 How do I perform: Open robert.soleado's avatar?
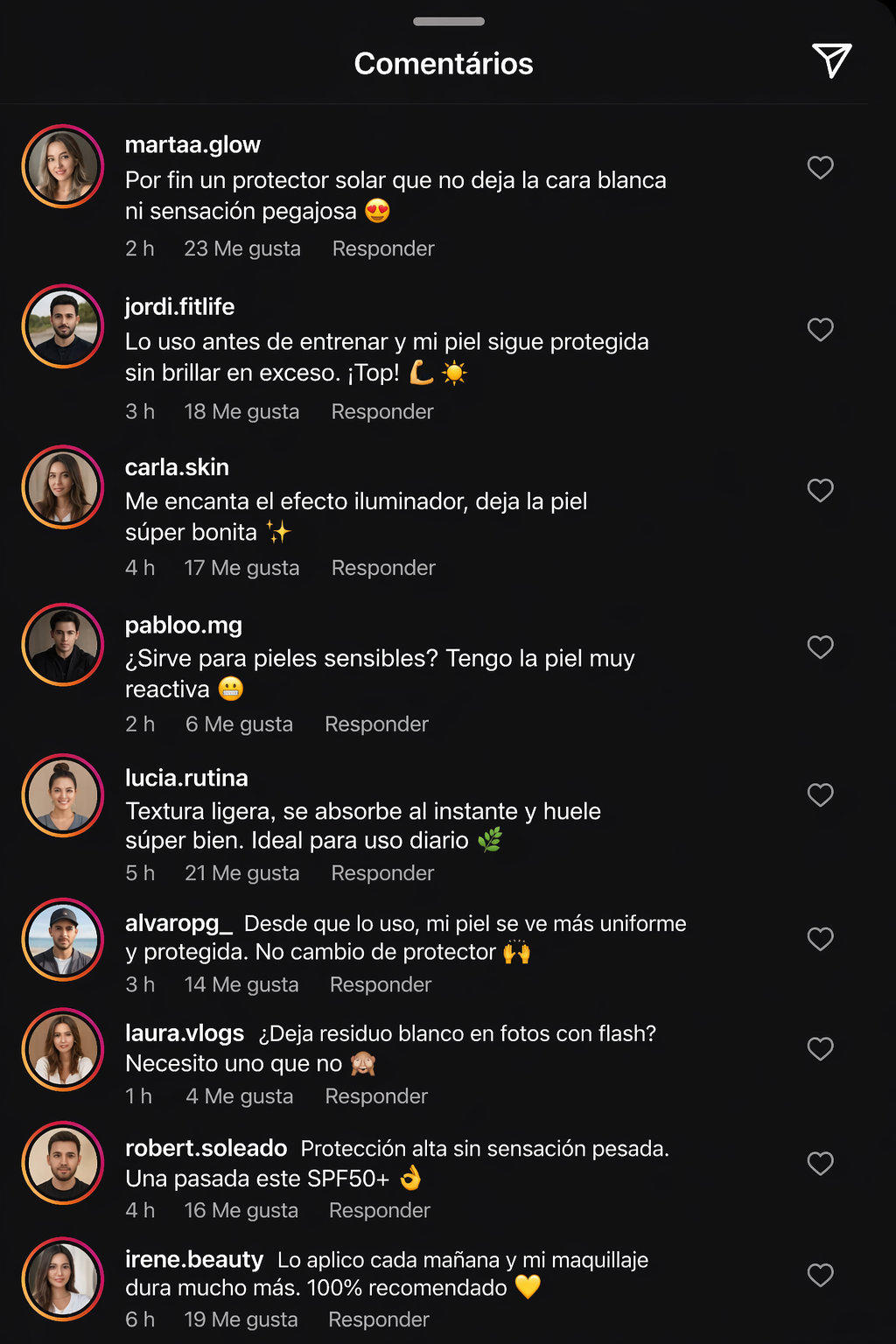tap(63, 1163)
